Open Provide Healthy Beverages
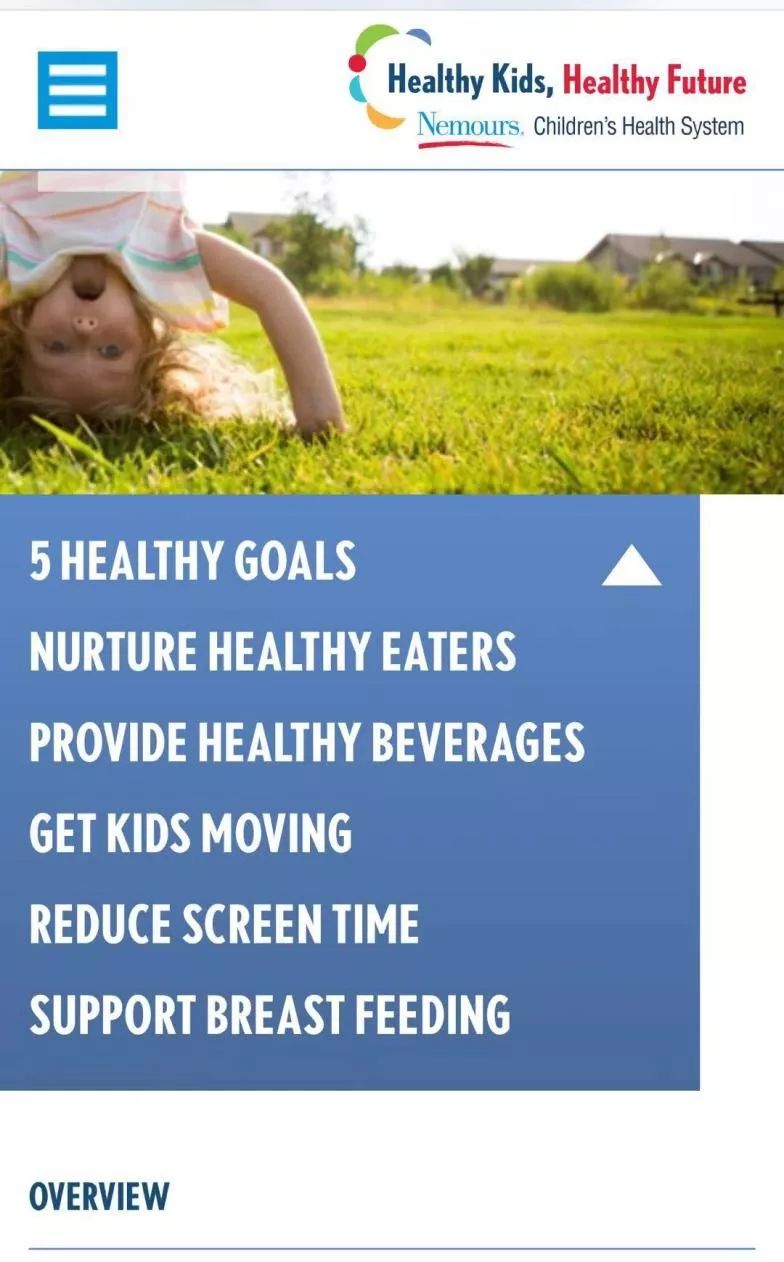 [306, 742]
